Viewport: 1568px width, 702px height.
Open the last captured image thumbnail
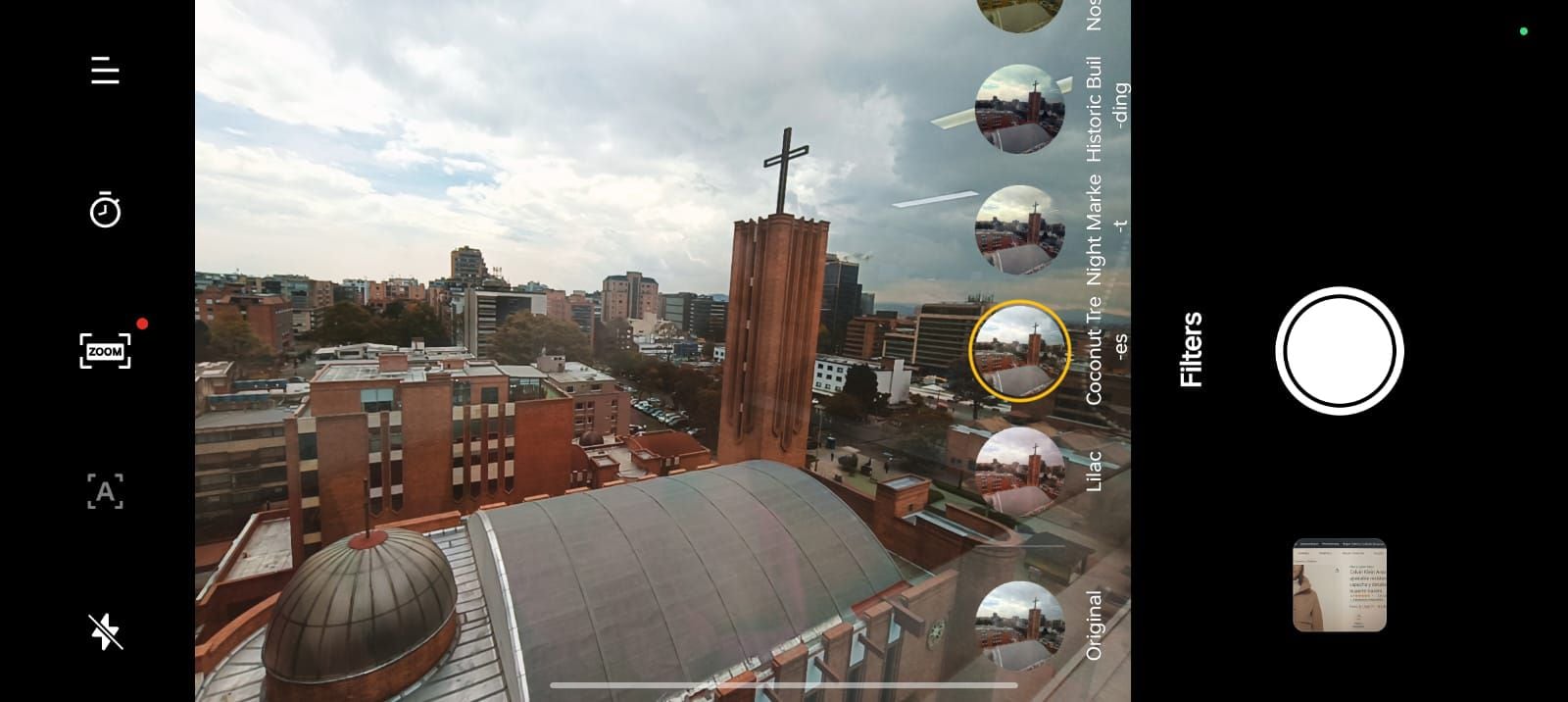click(x=1339, y=585)
